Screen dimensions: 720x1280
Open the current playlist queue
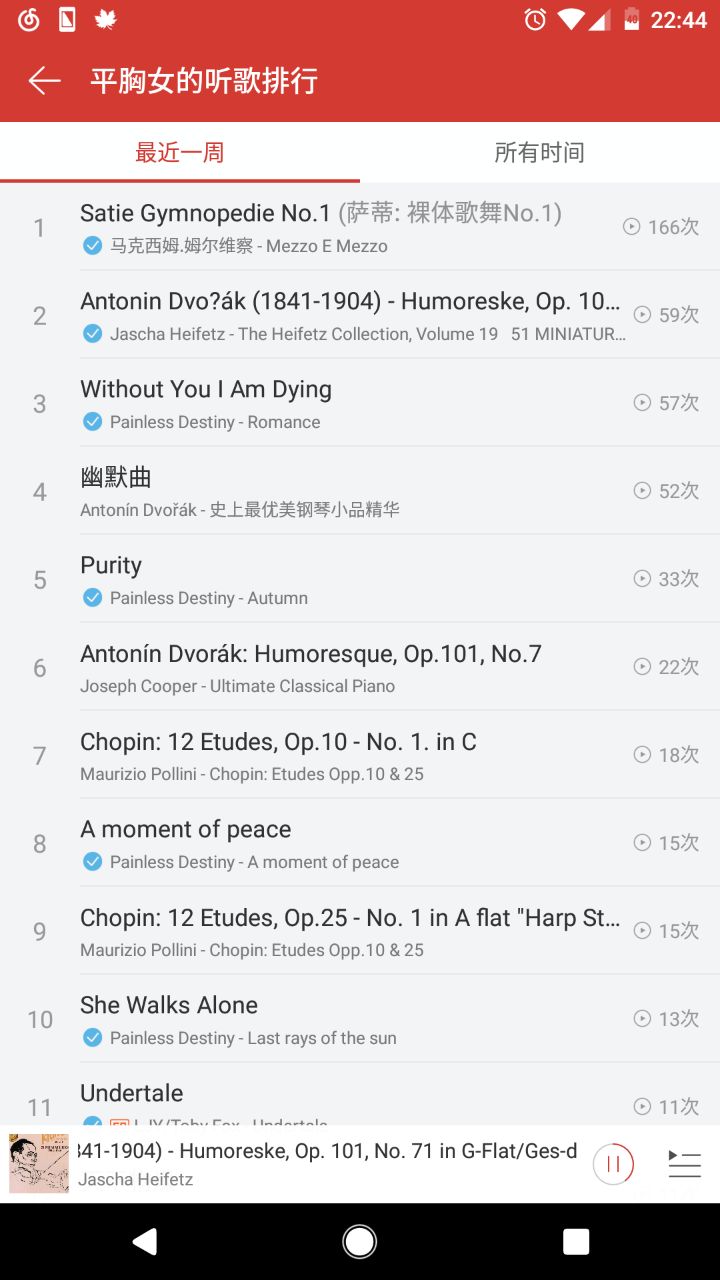pyautogui.click(x=684, y=1164)
